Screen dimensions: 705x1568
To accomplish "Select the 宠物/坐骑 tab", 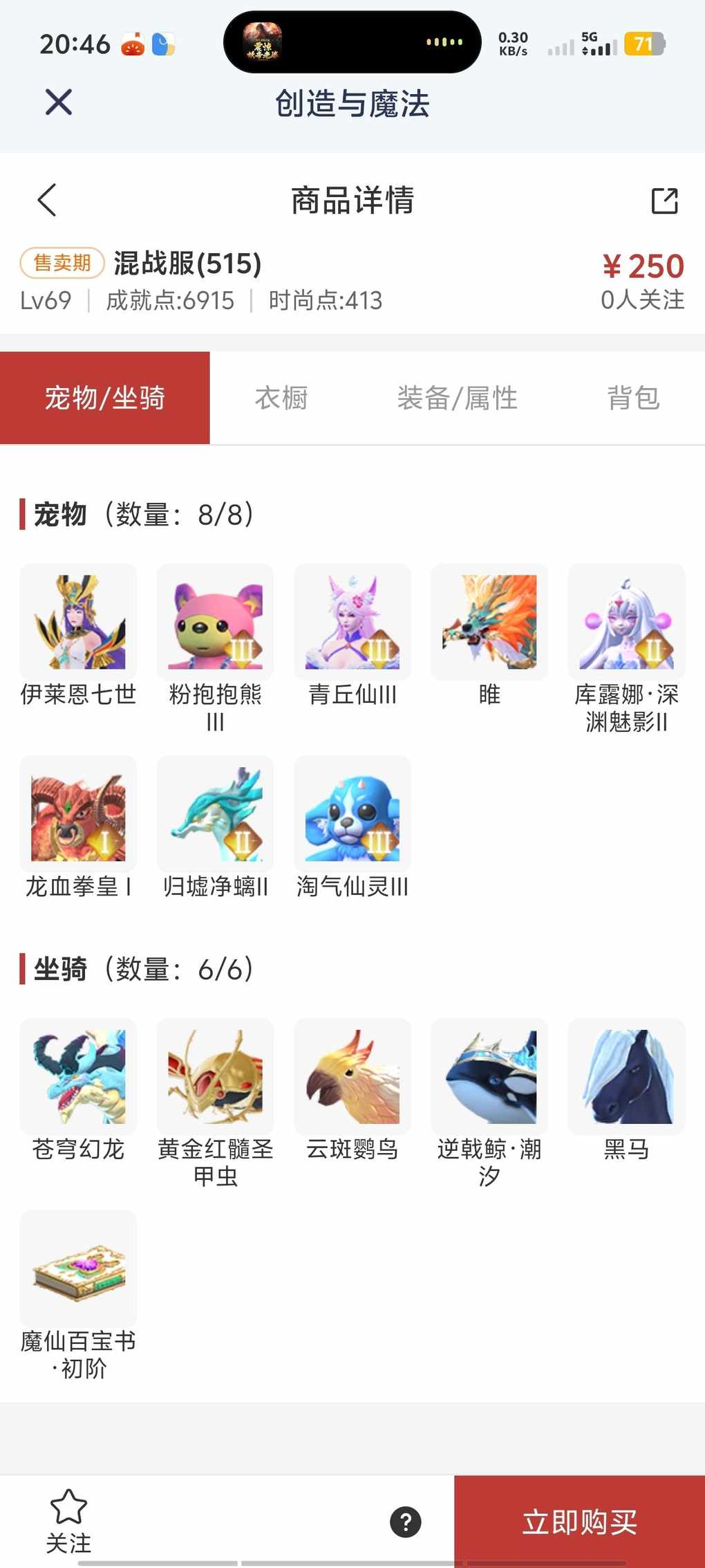I will [x=105, y=398].
